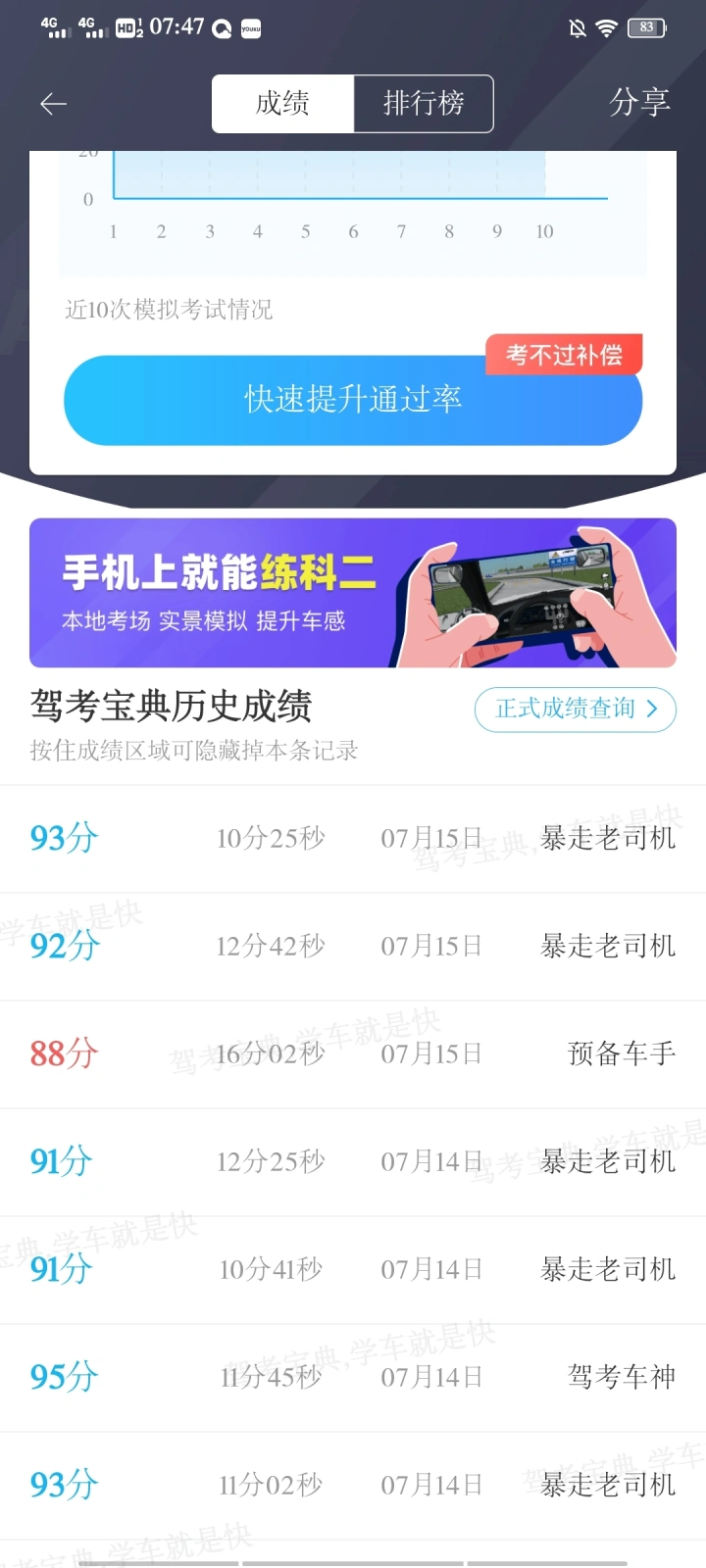706x1568 pixels.
Task: Switch to the 排行榜 tab
Action: tap(424, 104)
